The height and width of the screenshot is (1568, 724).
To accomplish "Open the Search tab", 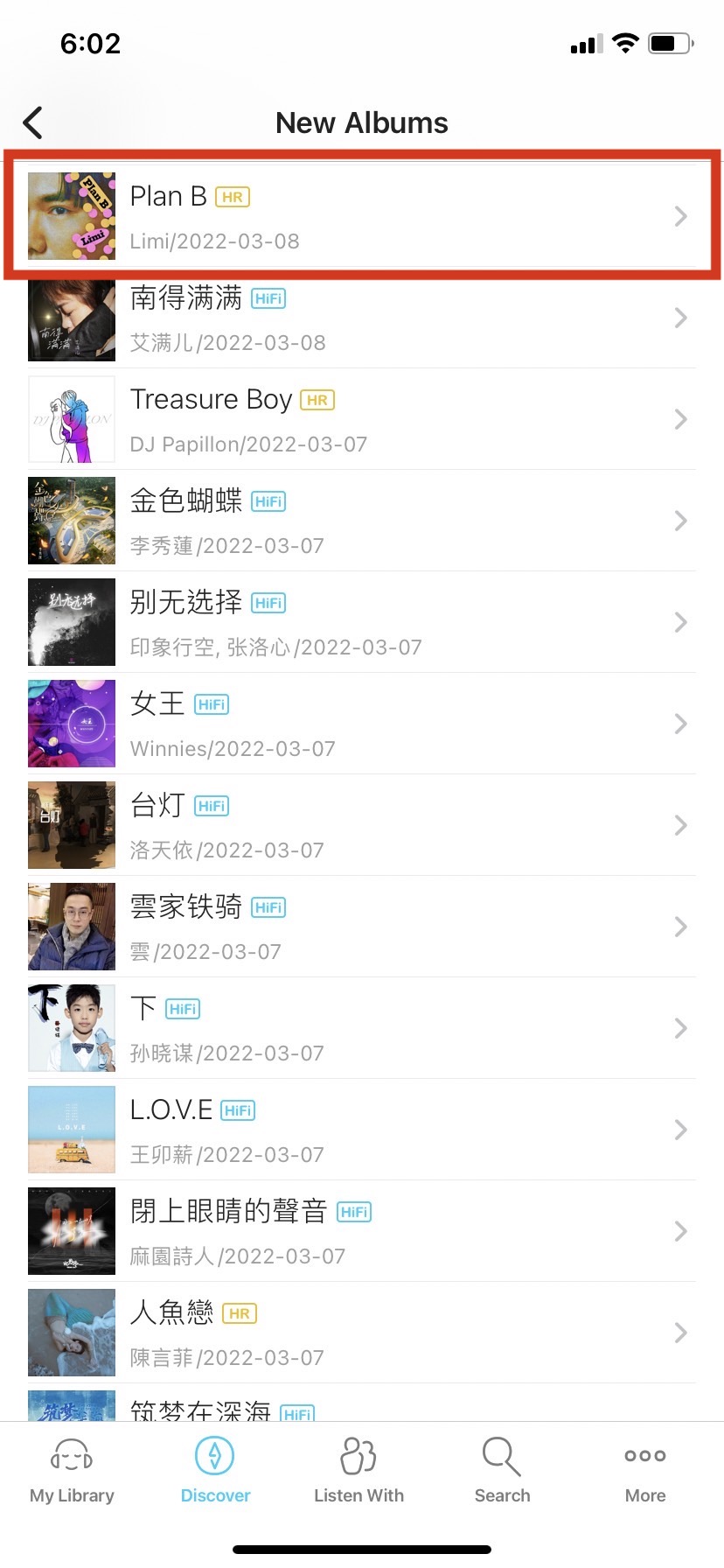I will [x=502, y=1470].
